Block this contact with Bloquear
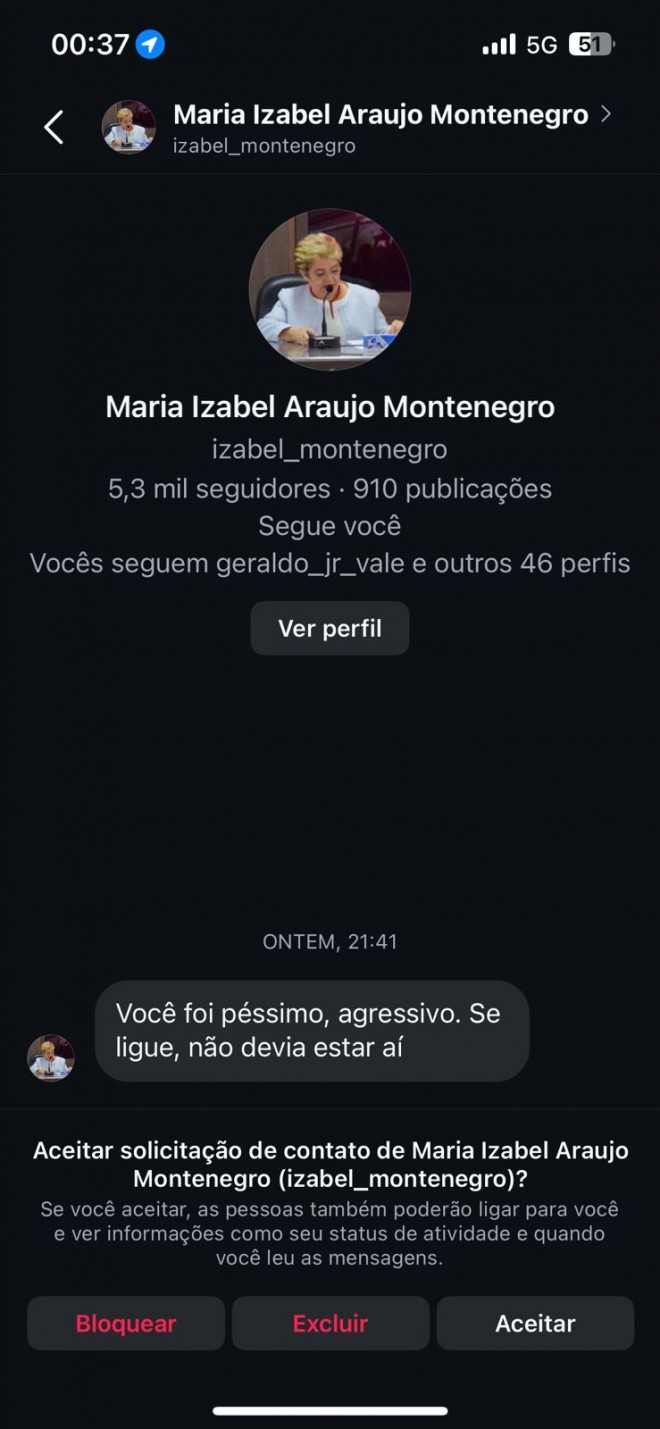660x1429 pixels. (x=126, y=1323)
